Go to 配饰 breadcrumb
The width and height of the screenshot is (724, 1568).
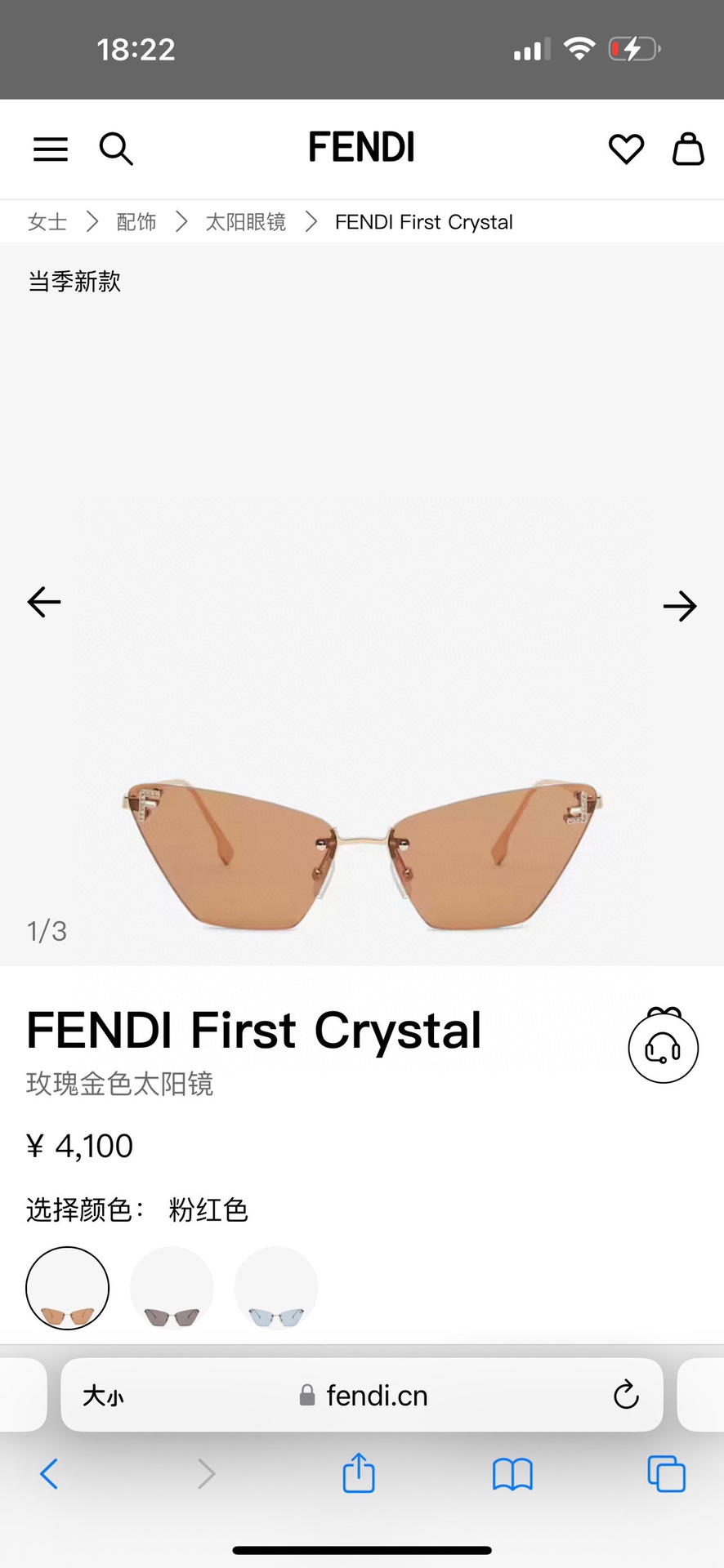[x=136, y=222]
